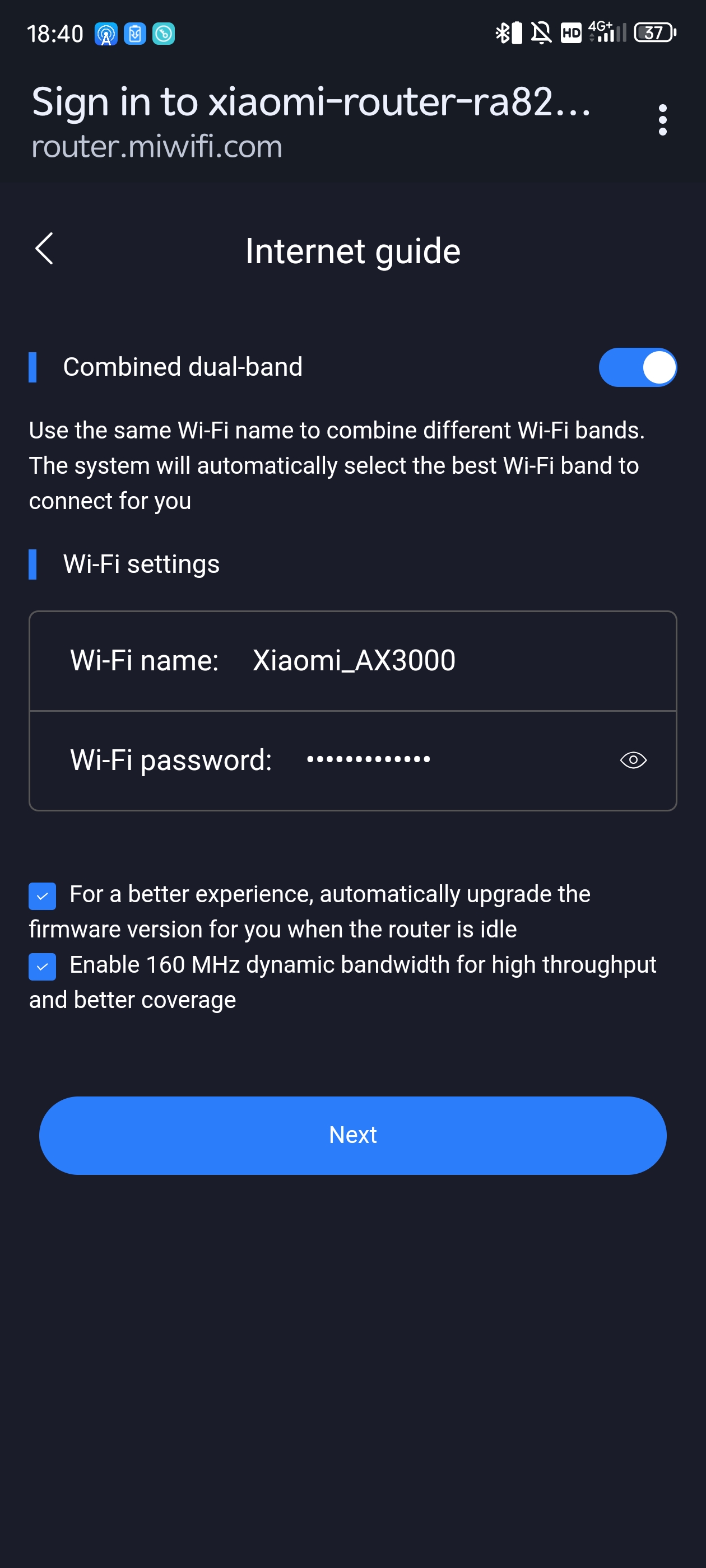The image size is (706, 1568).
Task: Go back from Internet guide
Action: click(44, 249)
